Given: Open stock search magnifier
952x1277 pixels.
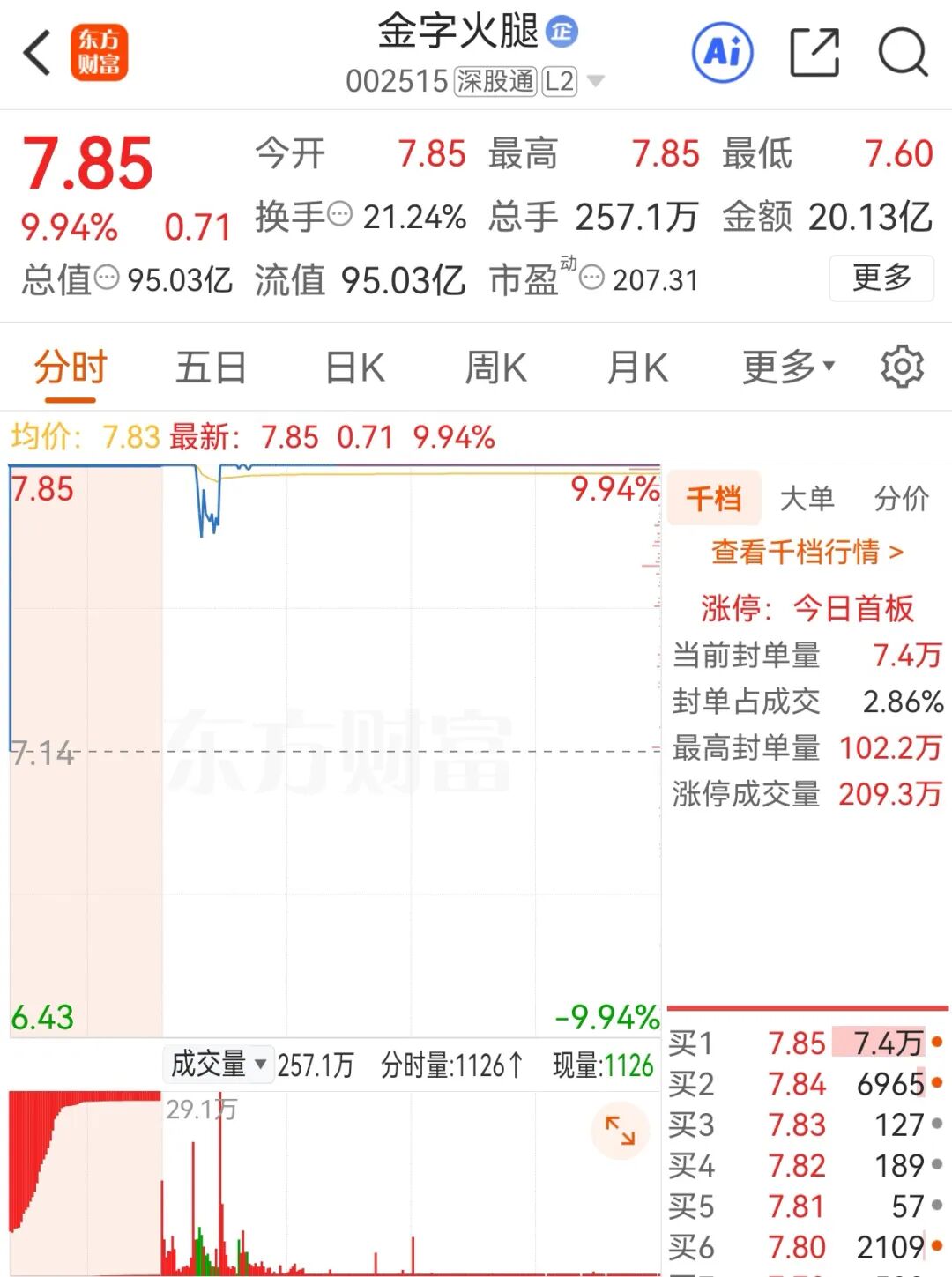Looking at the screenshot, I should point(903,53).
